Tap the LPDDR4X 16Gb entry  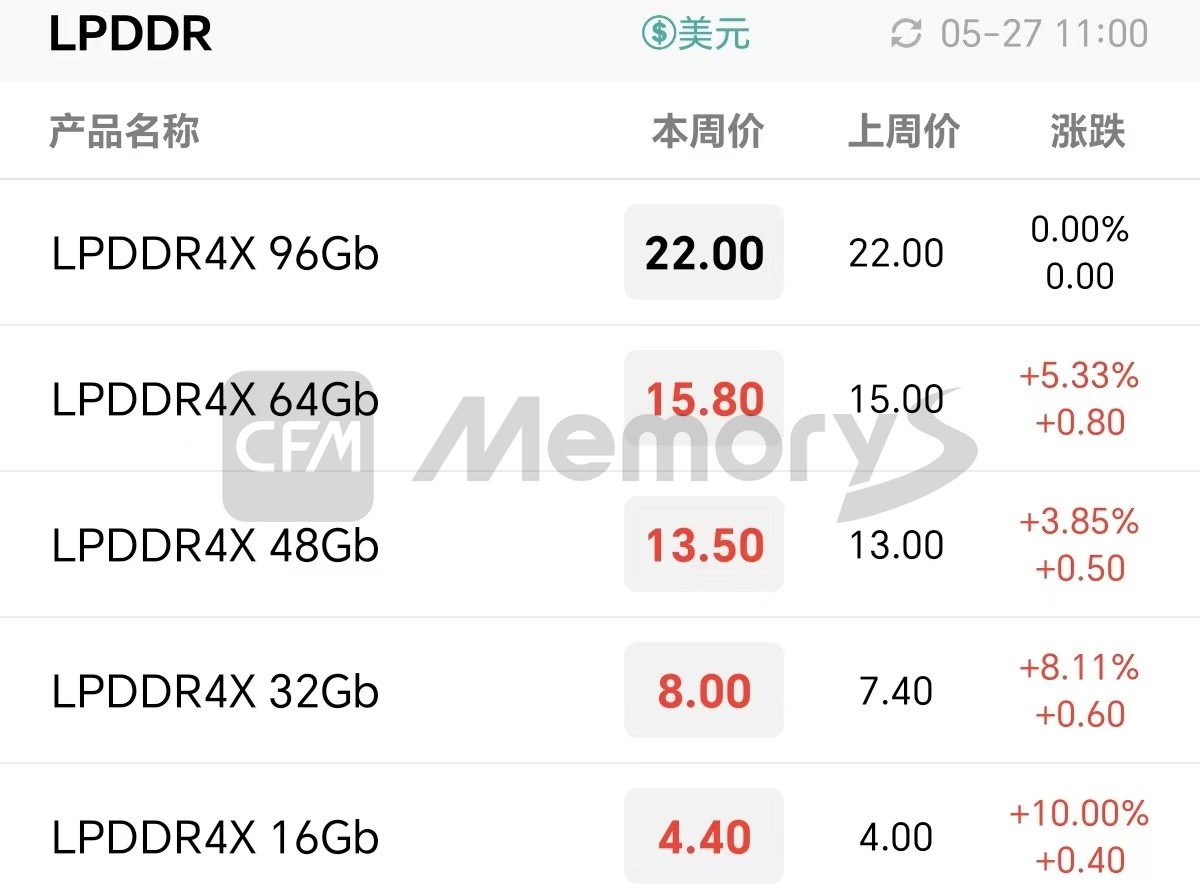click(x=215, y=838)
